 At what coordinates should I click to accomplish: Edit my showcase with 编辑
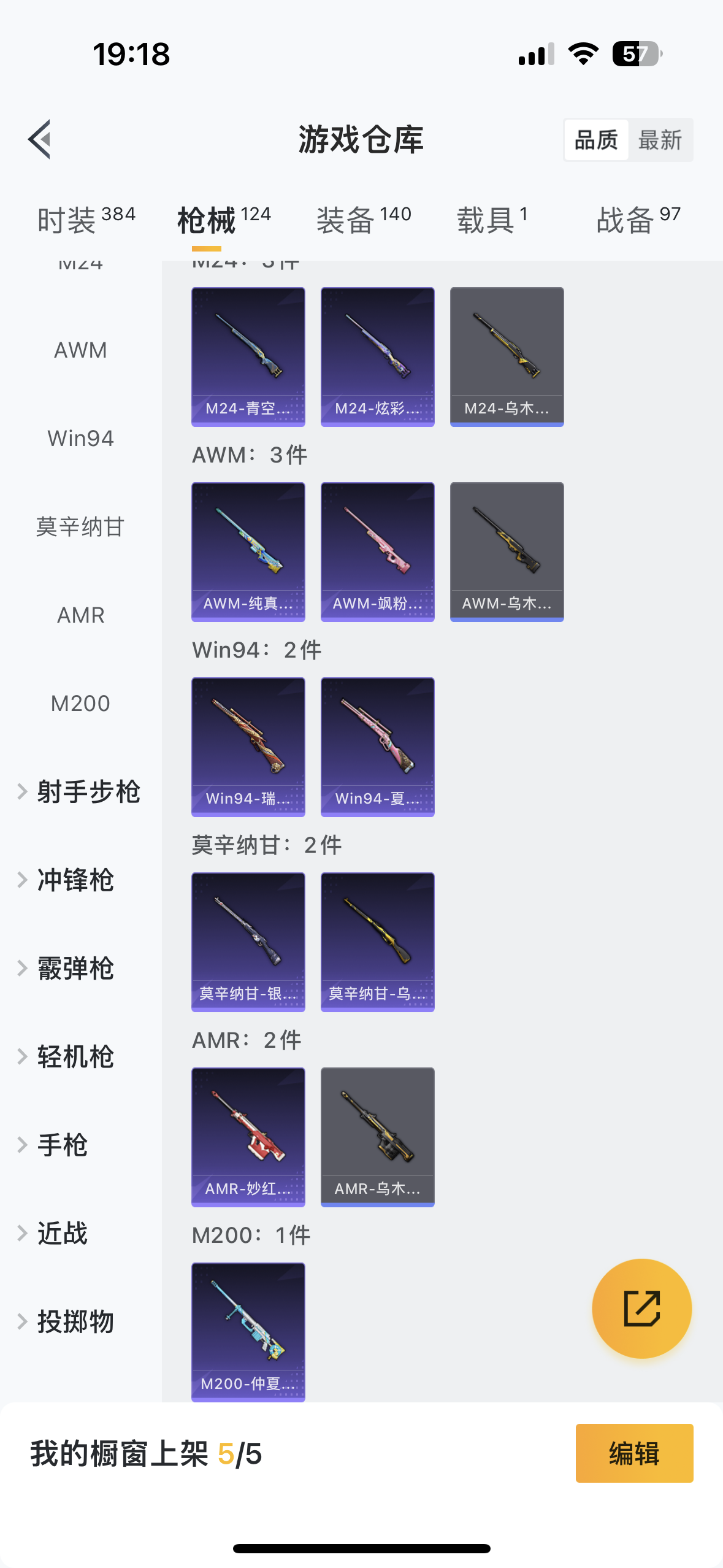coord(634,1453)
